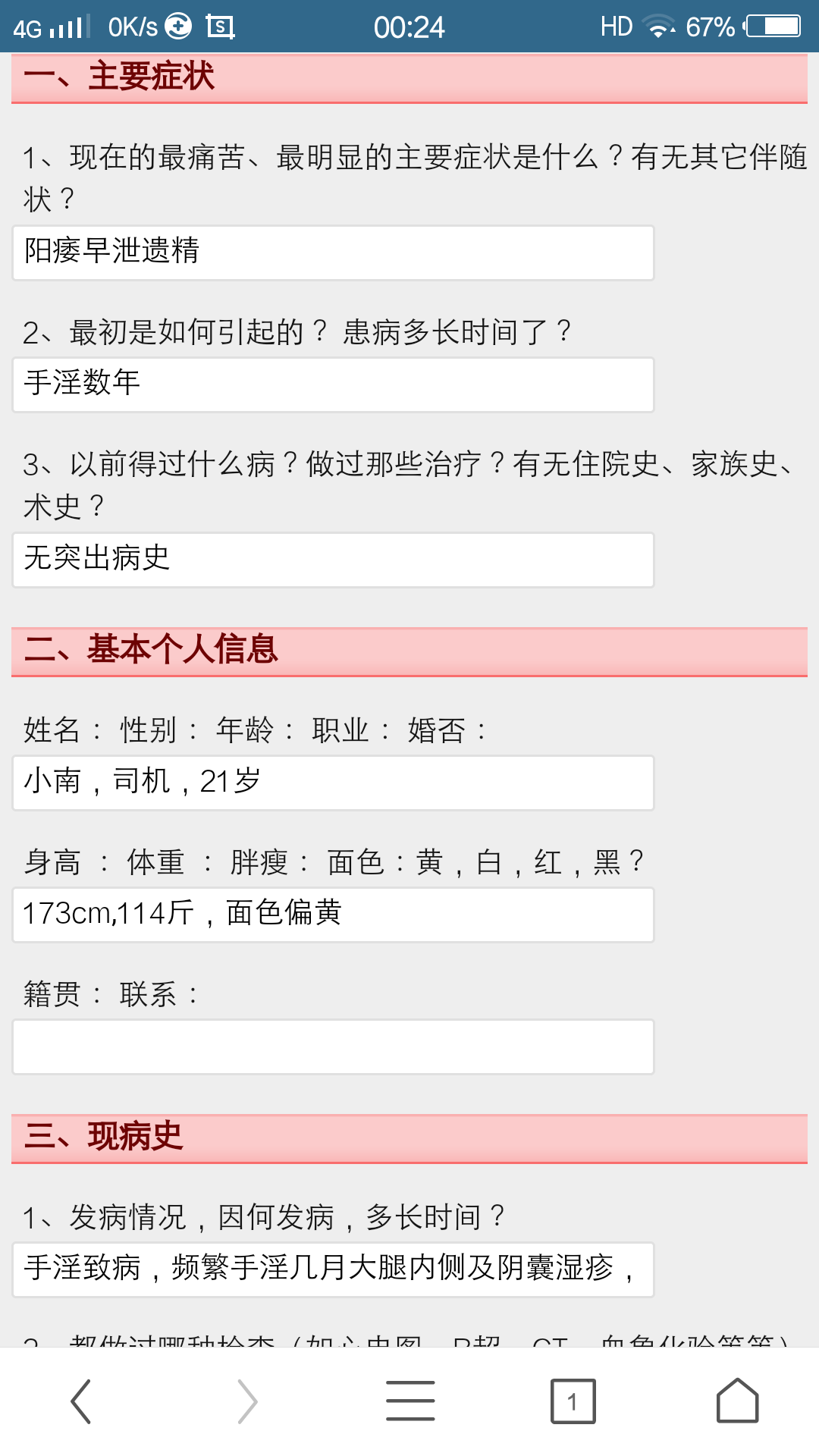Edit the 发病情况 answer field
The image size is (819, 1456).
coord(333,1269)
